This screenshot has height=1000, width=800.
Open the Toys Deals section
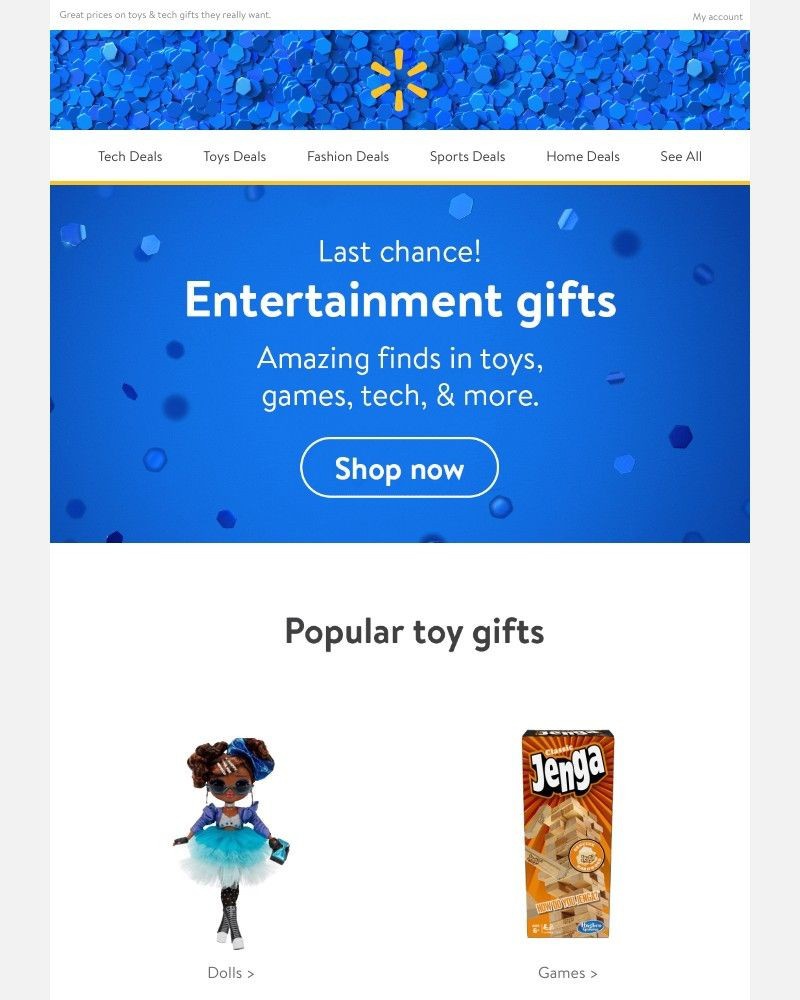pyautogui.click(x=234, y=156)
